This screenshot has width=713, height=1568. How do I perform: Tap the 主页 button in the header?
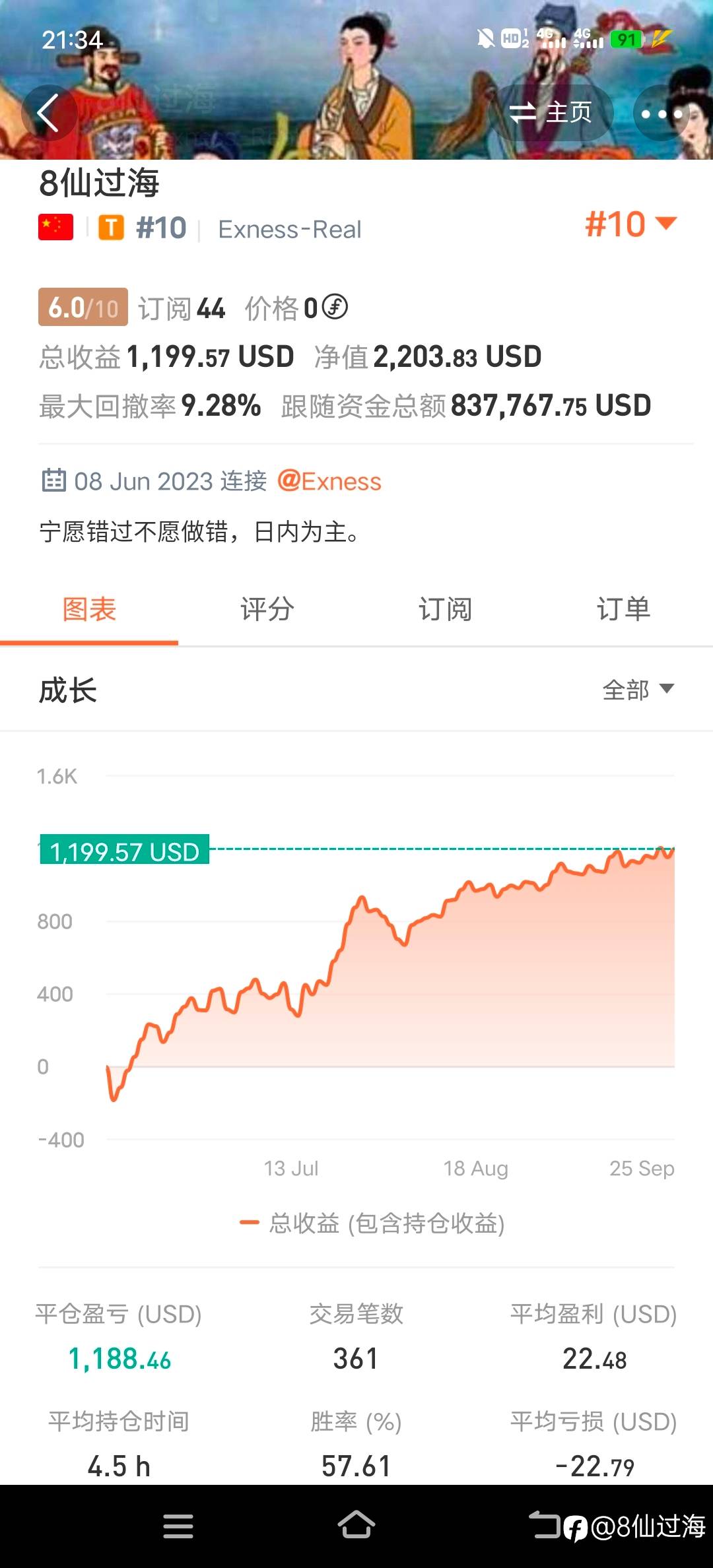tap(553, 113)
